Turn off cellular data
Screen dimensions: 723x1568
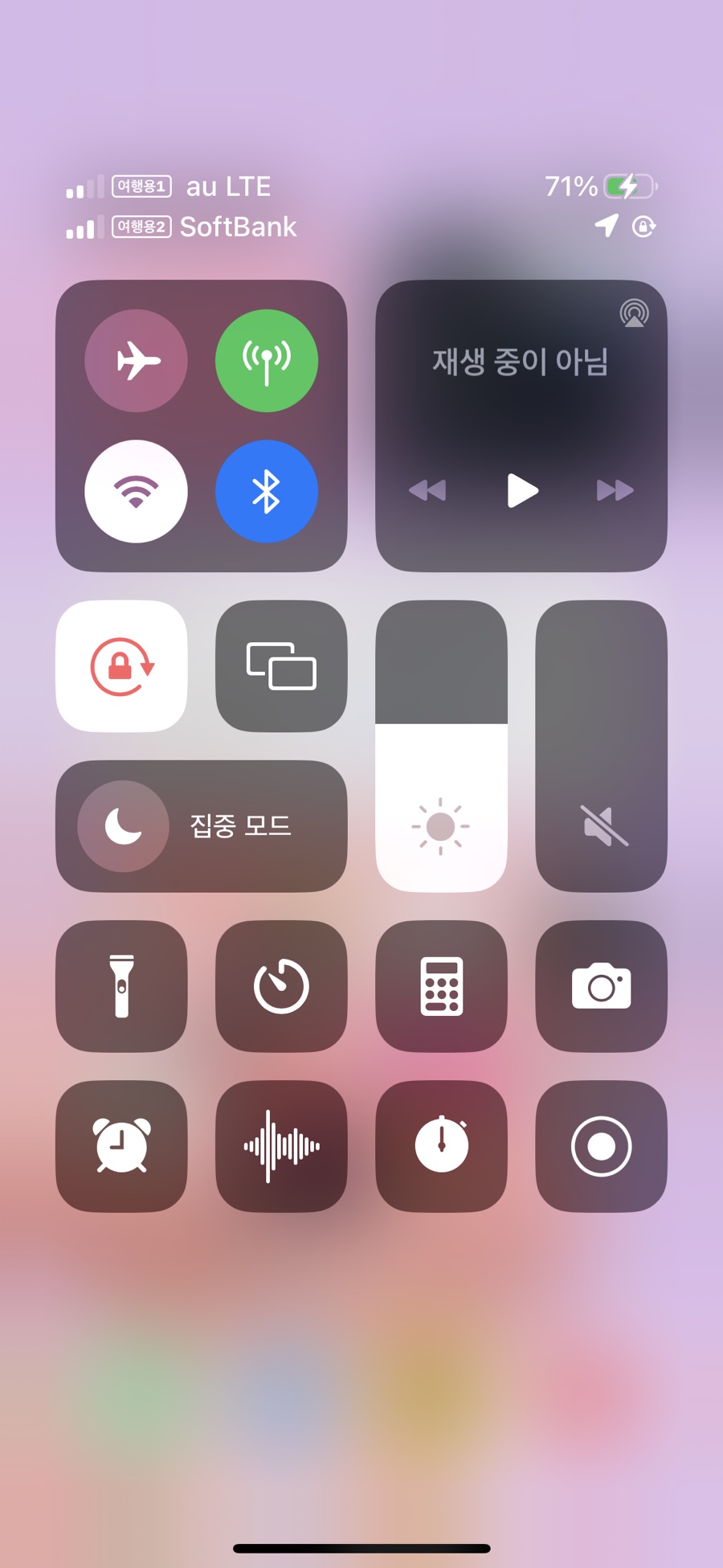[267, 361]
